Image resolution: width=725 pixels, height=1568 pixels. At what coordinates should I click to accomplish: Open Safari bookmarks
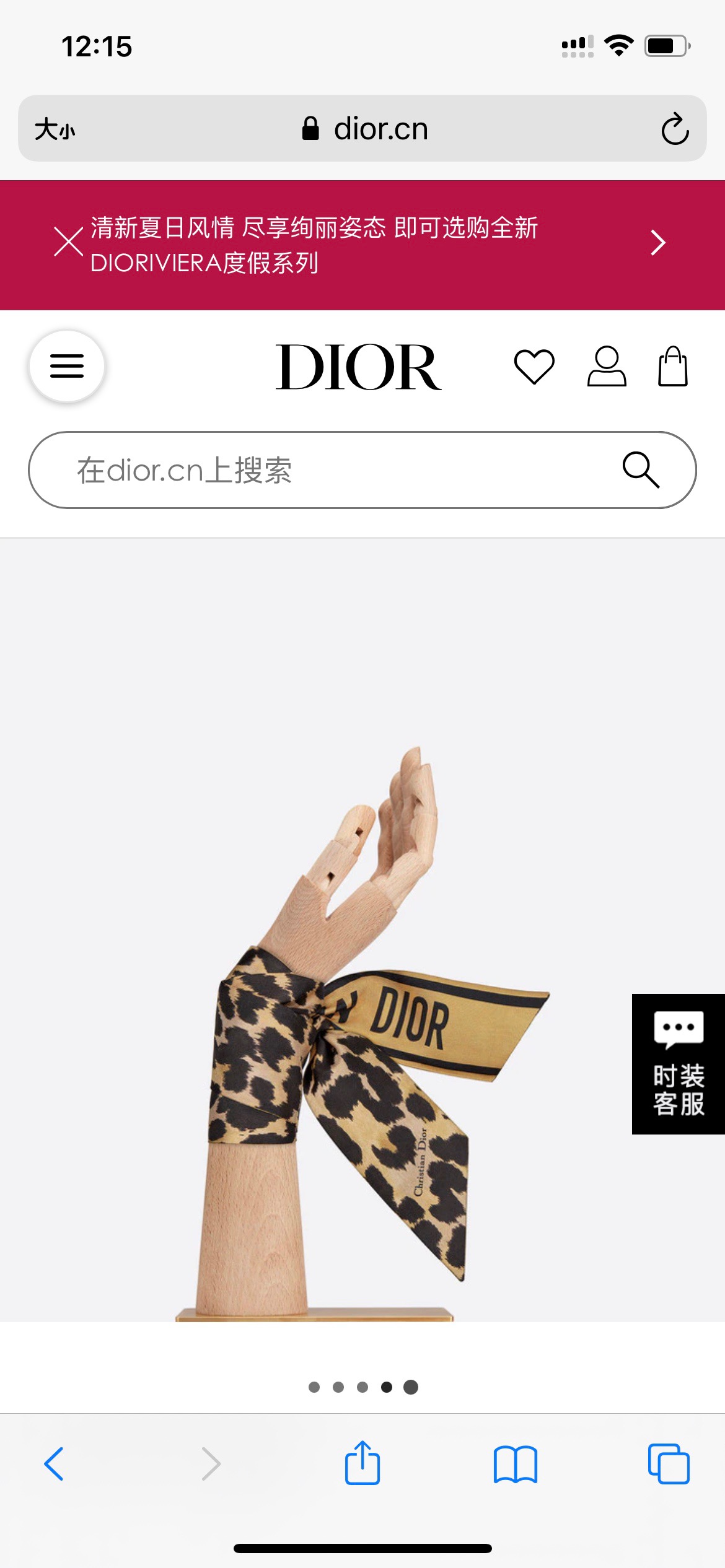pyautogui.click(x=516, y=1464)
